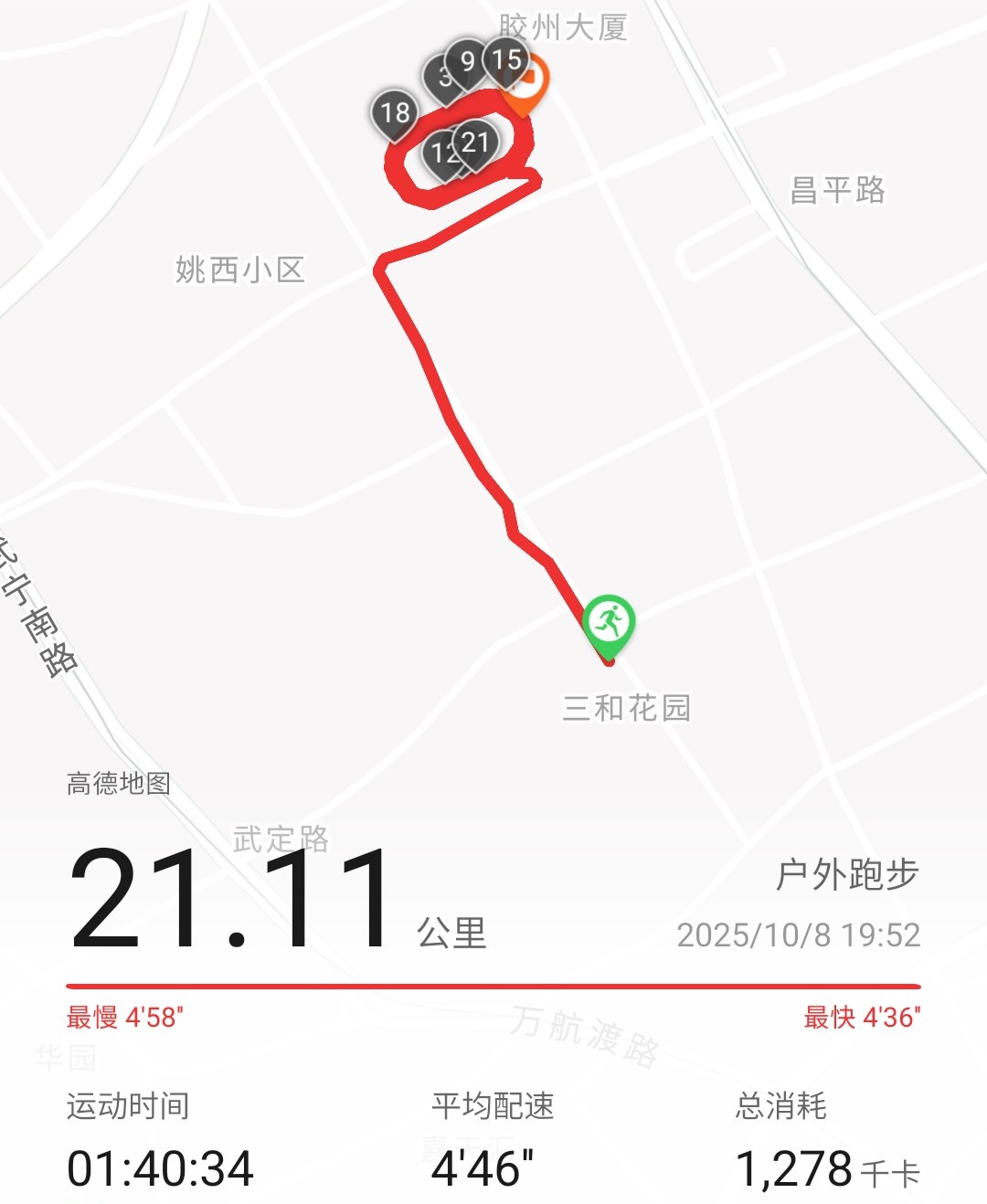This screenshot has width=987, height=1204.
Task: Select kilometer marker 21 on the route
Action: (x=474, y=142)
